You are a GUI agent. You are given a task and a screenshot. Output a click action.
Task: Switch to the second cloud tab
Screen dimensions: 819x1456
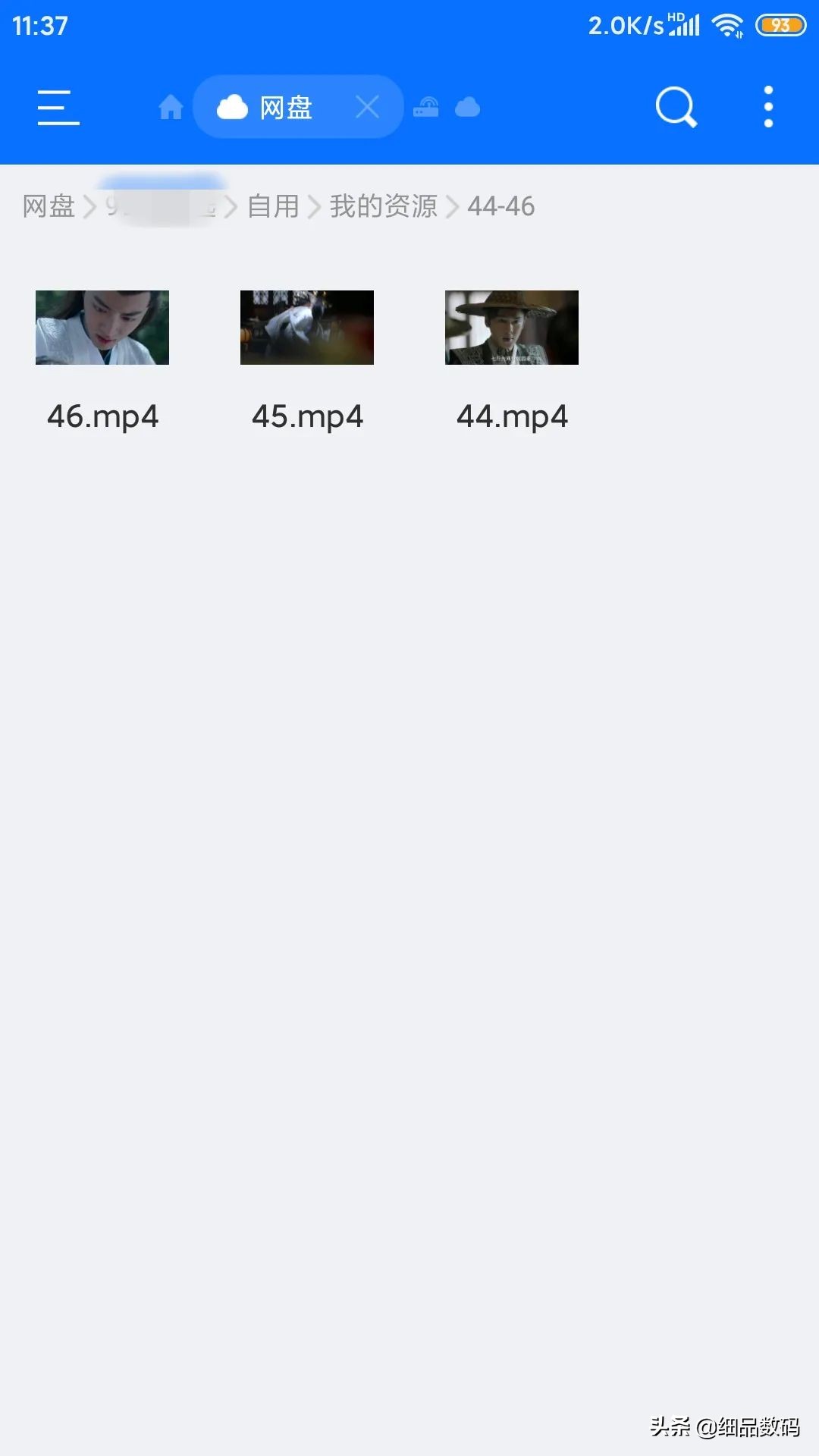tap(467, 107)
